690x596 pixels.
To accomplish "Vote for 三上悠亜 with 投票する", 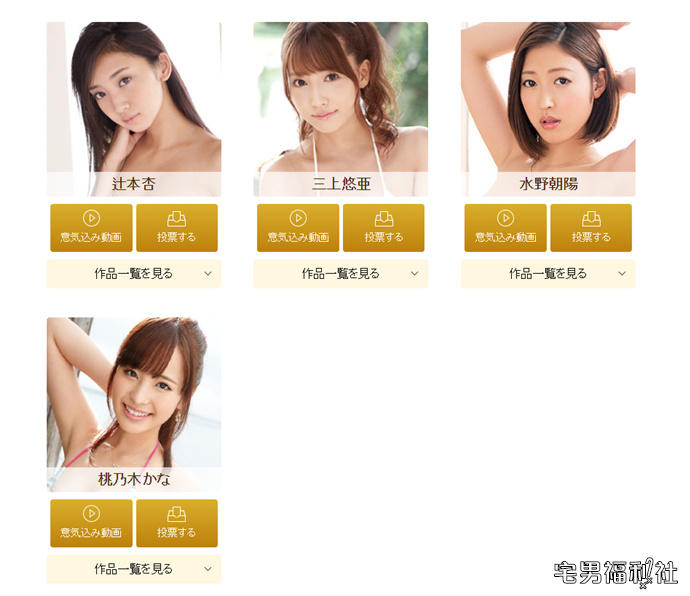I will click(x=383, y=228).
